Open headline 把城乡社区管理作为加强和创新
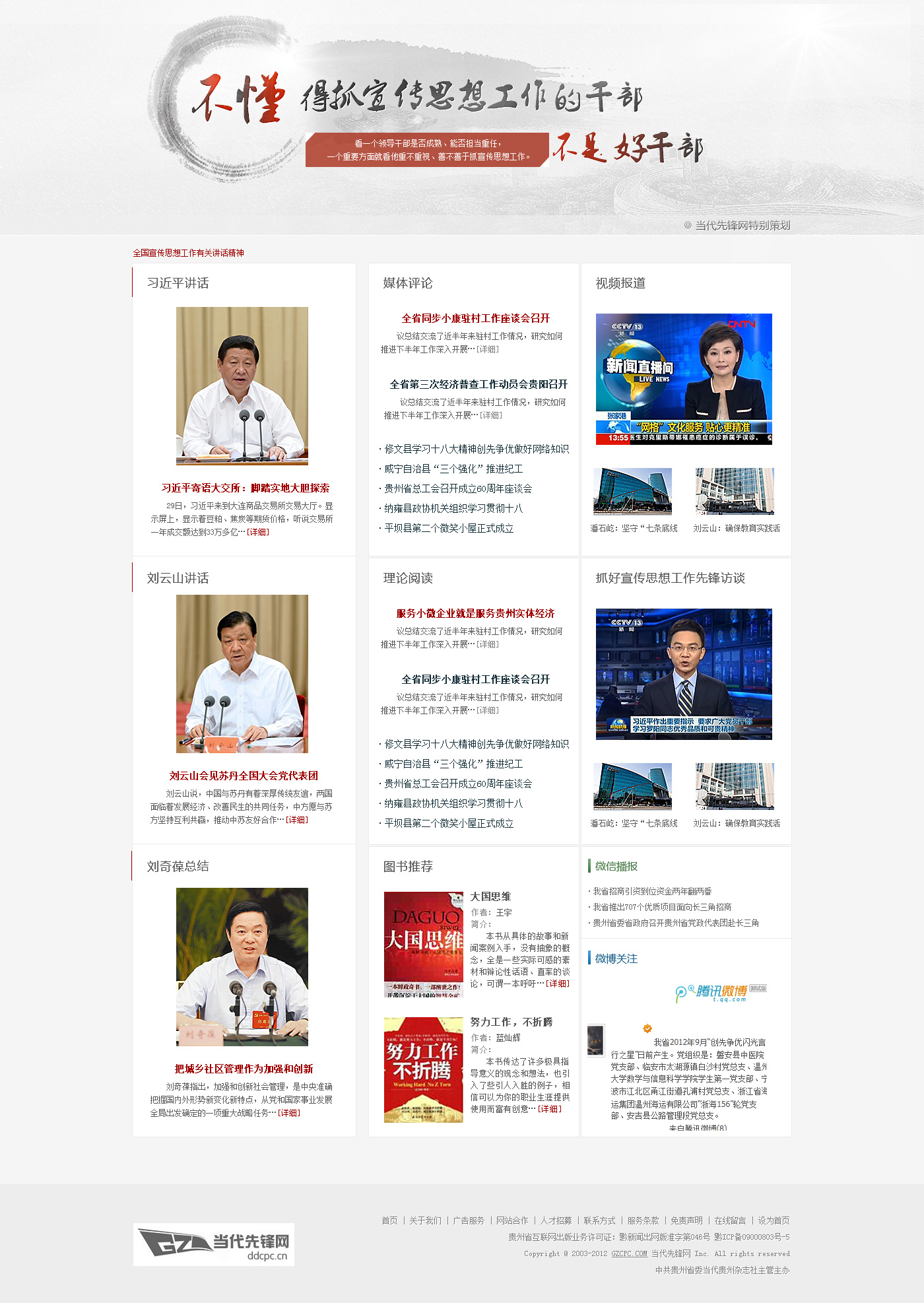 [x=244, y=1069]
